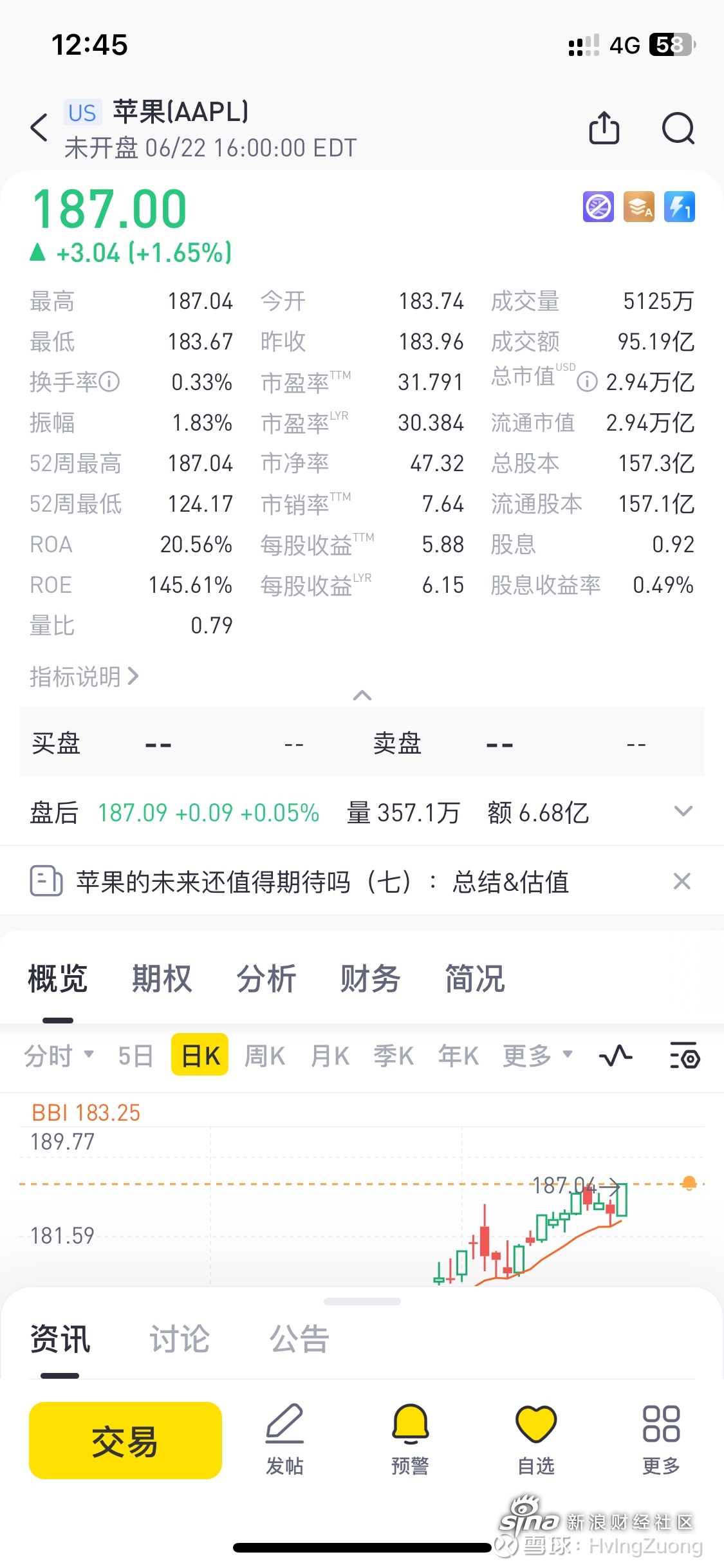The height and width of the screenshot is (1568, 724).
Task: Expand the 盘后 after-hours details
Action: tap(683, 811)
